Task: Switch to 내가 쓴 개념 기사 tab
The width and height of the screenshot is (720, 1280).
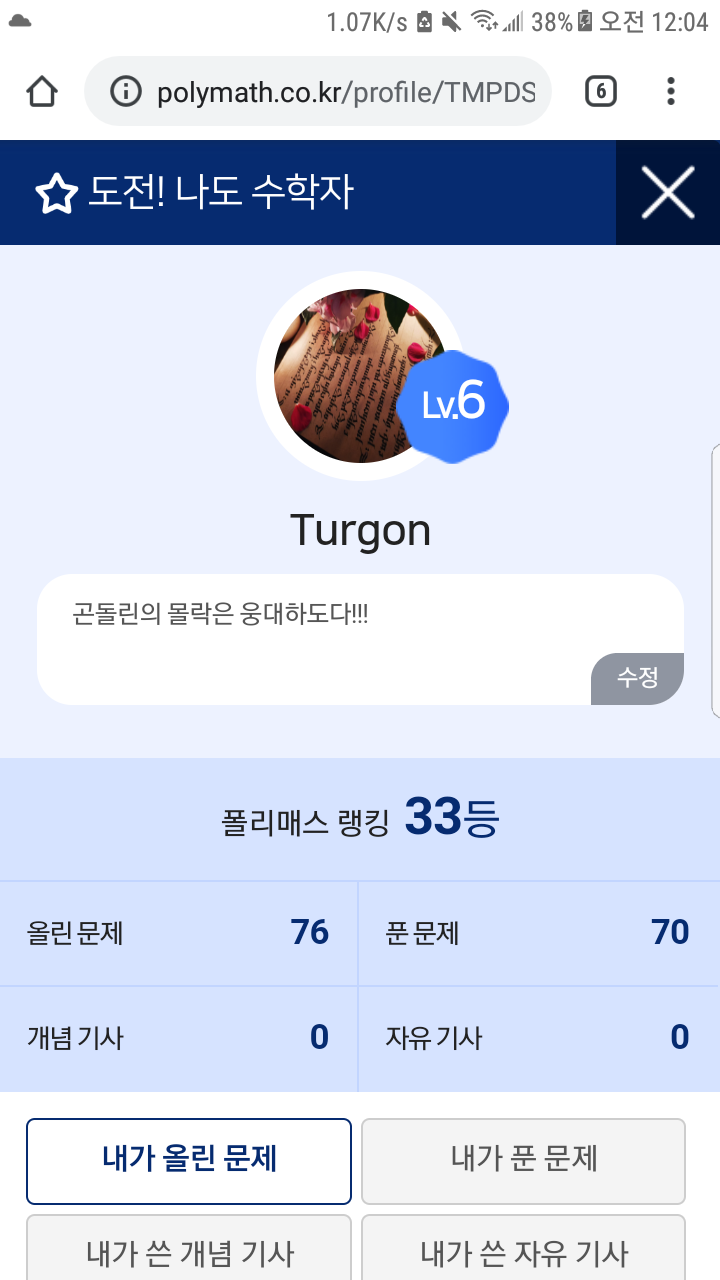Action: [189, 1248]
